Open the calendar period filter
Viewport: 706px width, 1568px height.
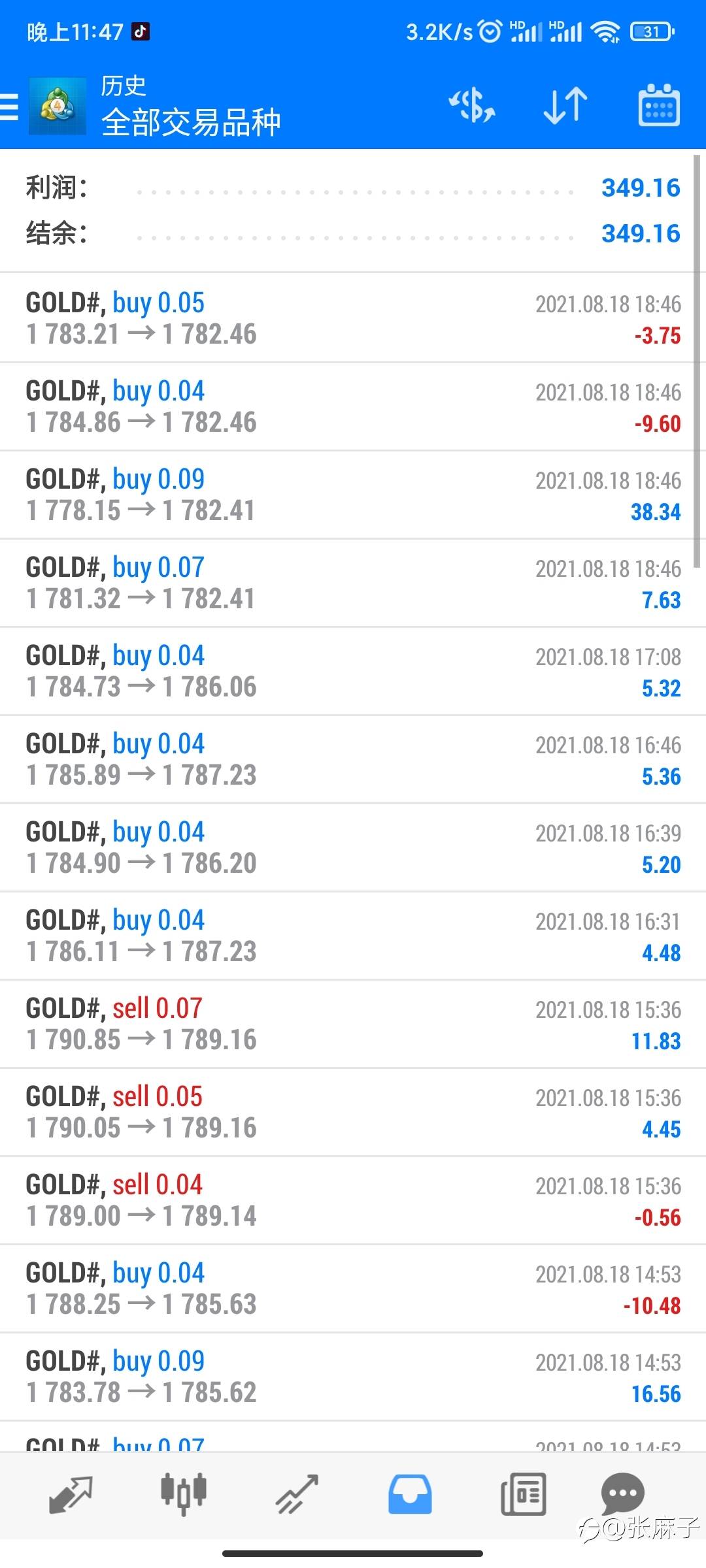658,106
